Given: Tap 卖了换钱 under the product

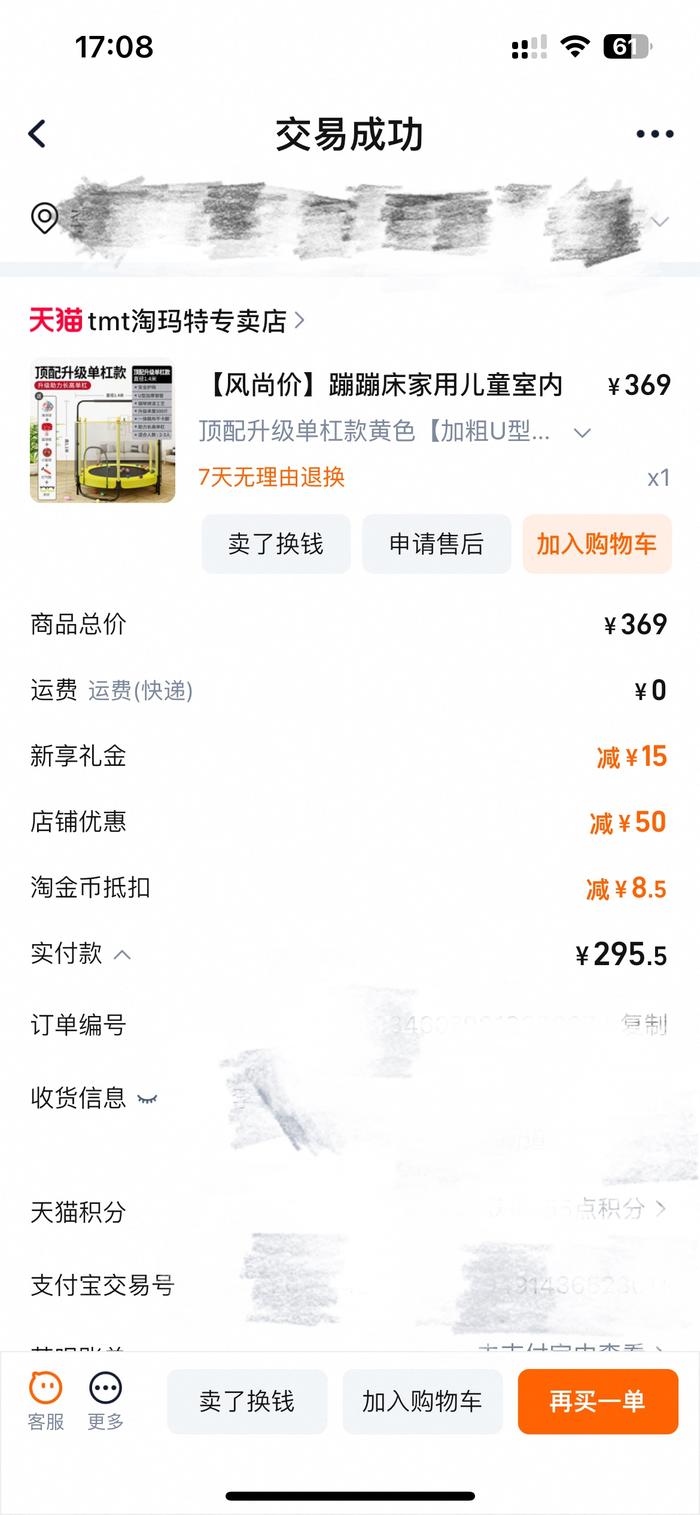Looking at the screenshot, I should (276, 544).
